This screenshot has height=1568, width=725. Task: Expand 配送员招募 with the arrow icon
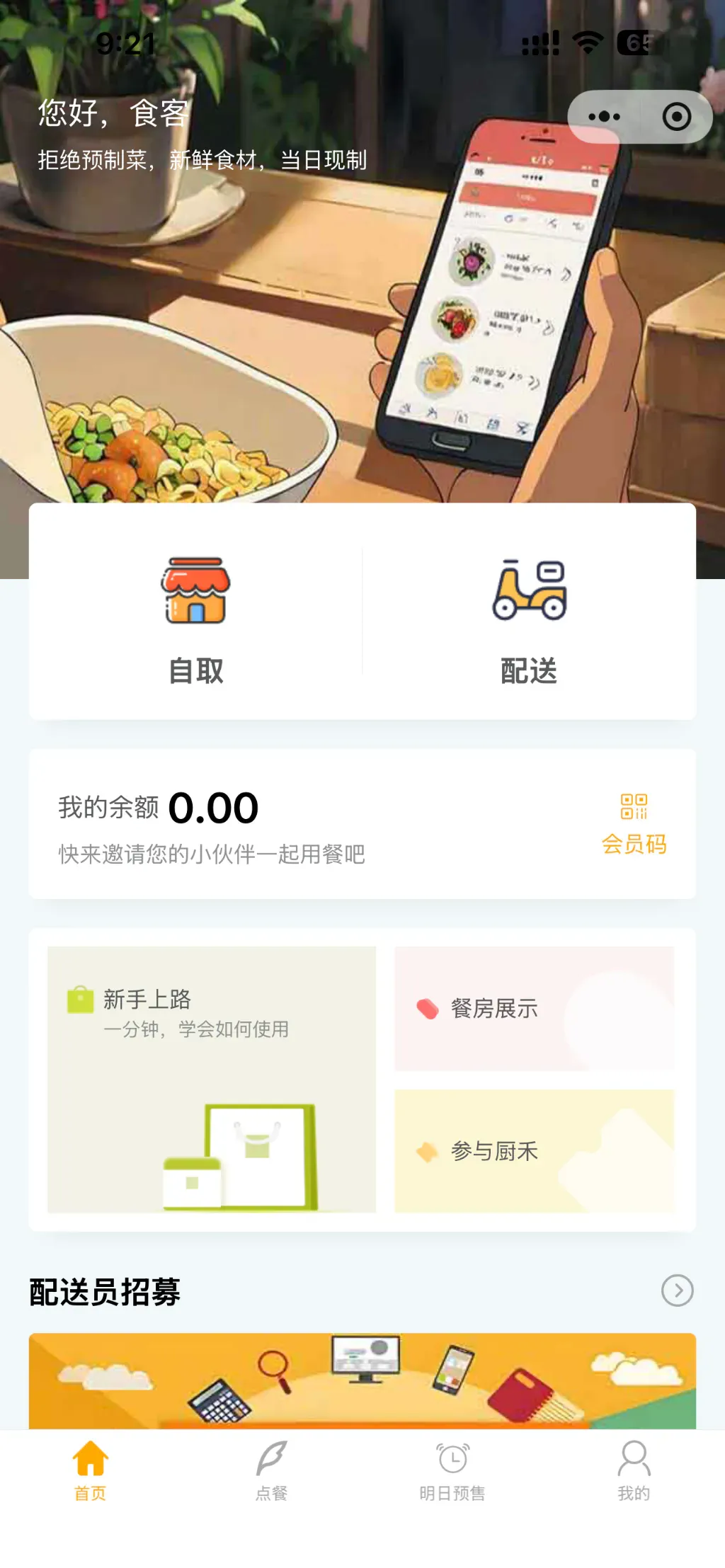pos(677,1291)
